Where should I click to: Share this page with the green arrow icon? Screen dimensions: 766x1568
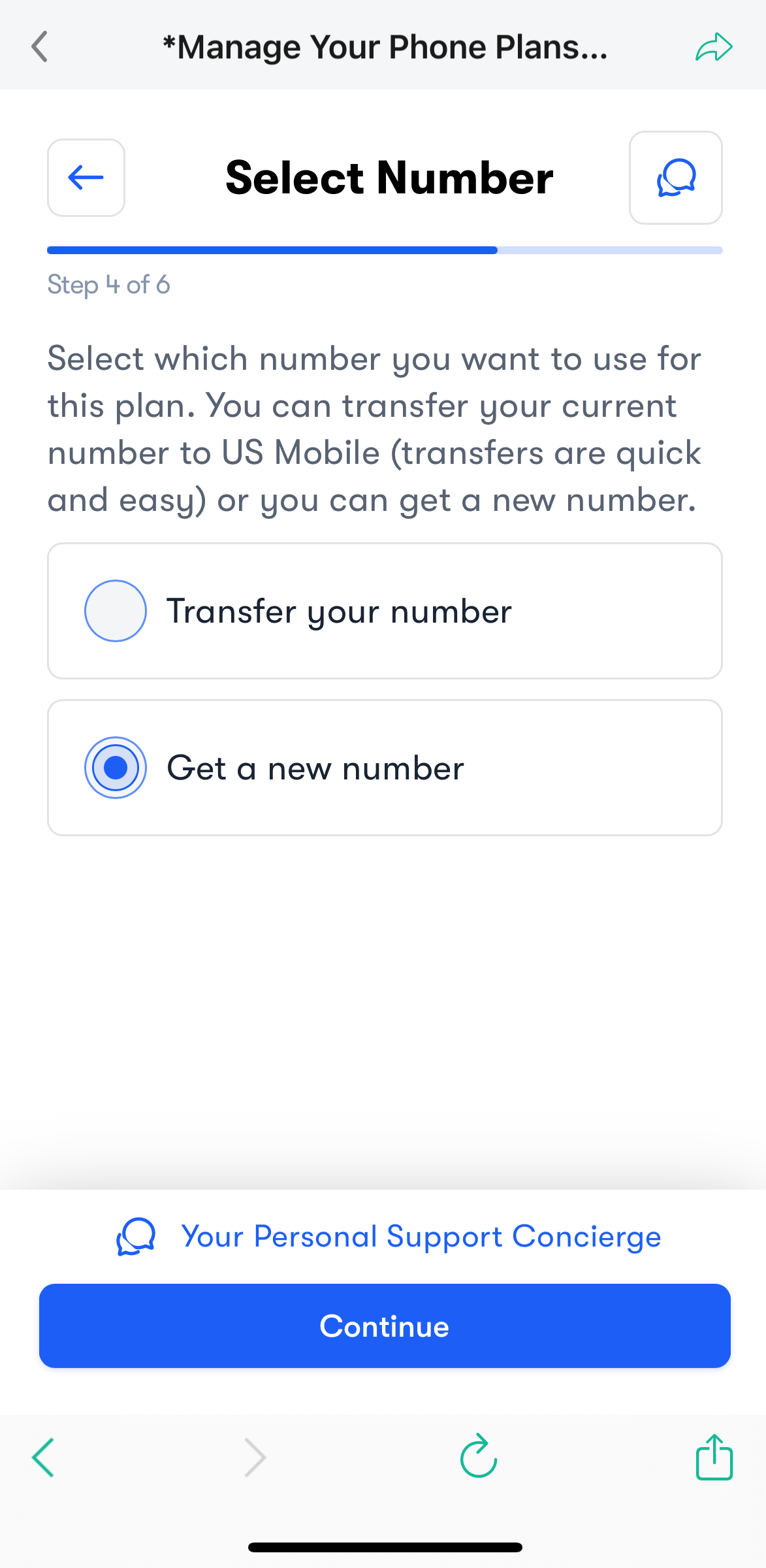tap(714, 47)
